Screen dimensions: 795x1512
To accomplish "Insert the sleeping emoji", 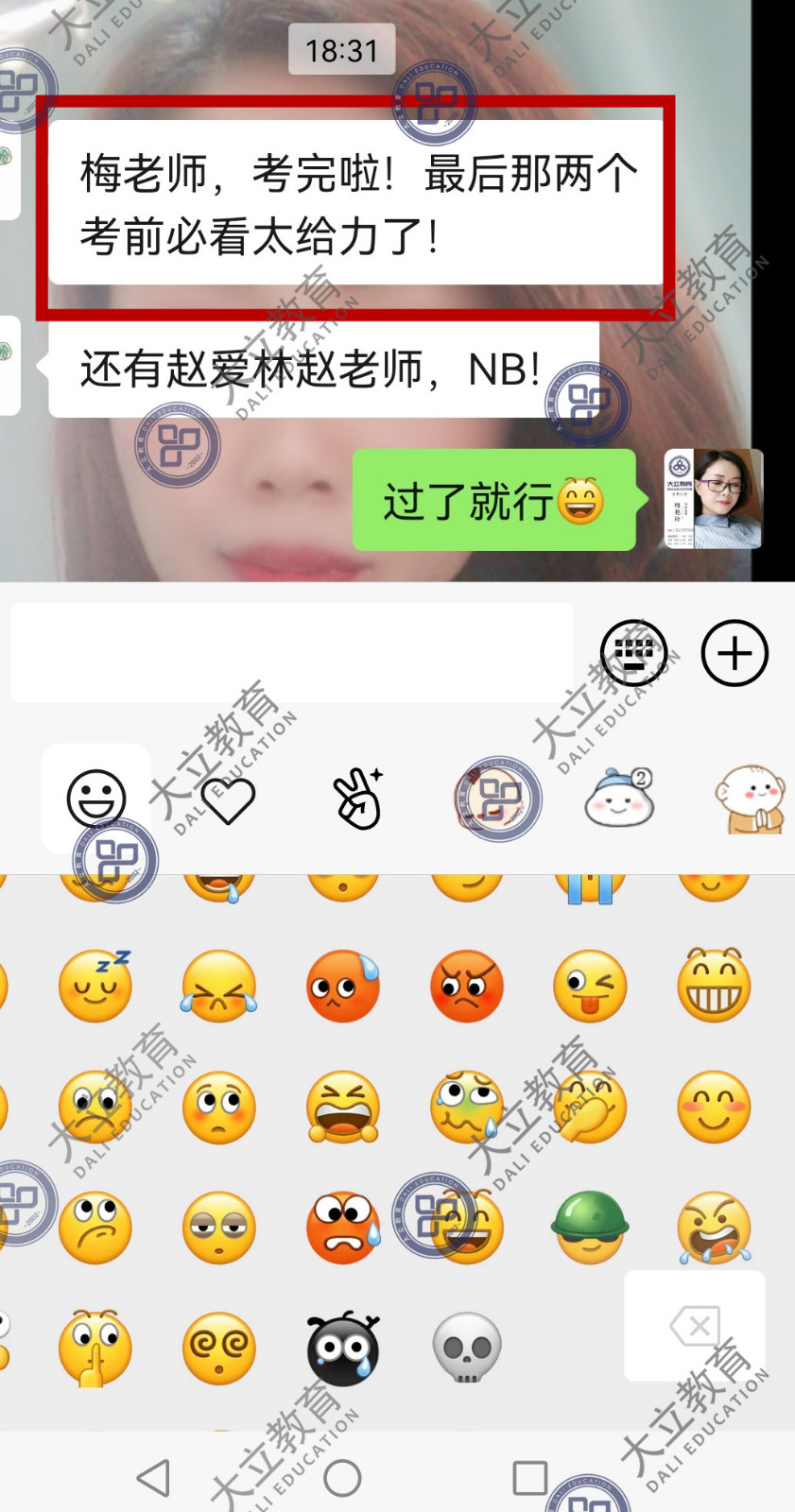I will click(x=95, y=986).
